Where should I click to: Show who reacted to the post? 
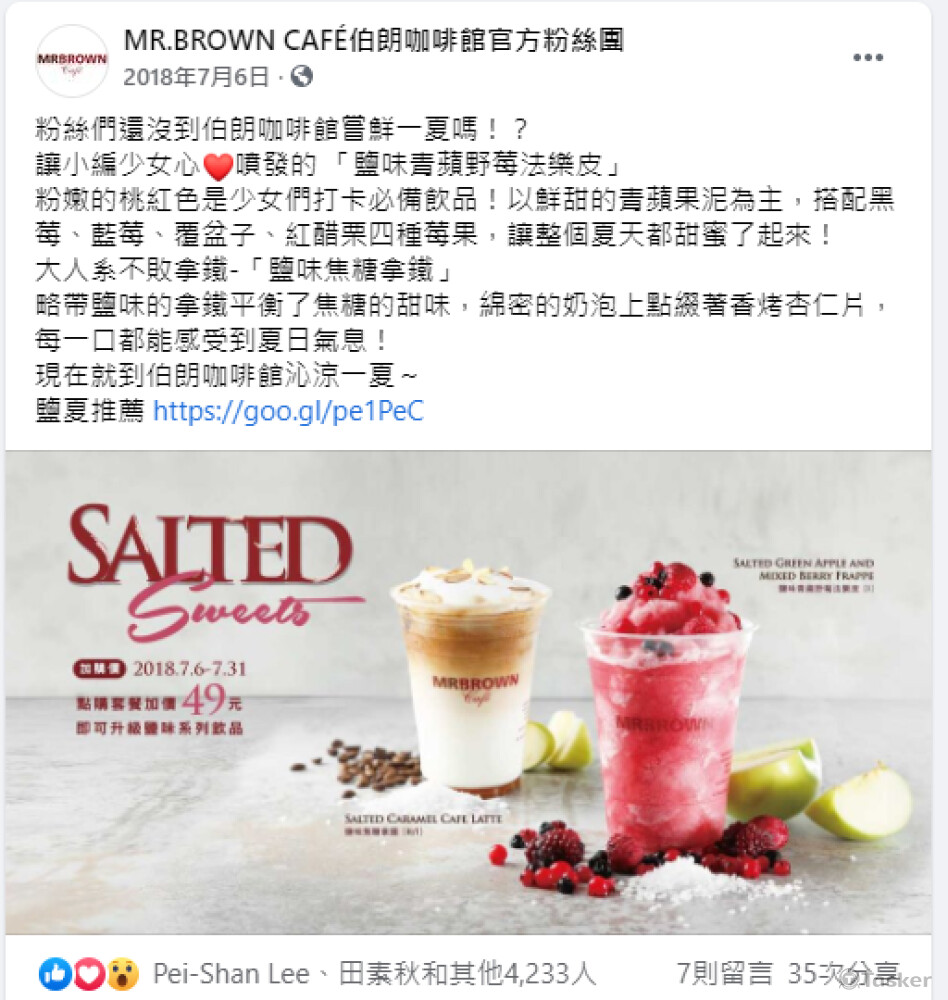(x=375, y=973)
